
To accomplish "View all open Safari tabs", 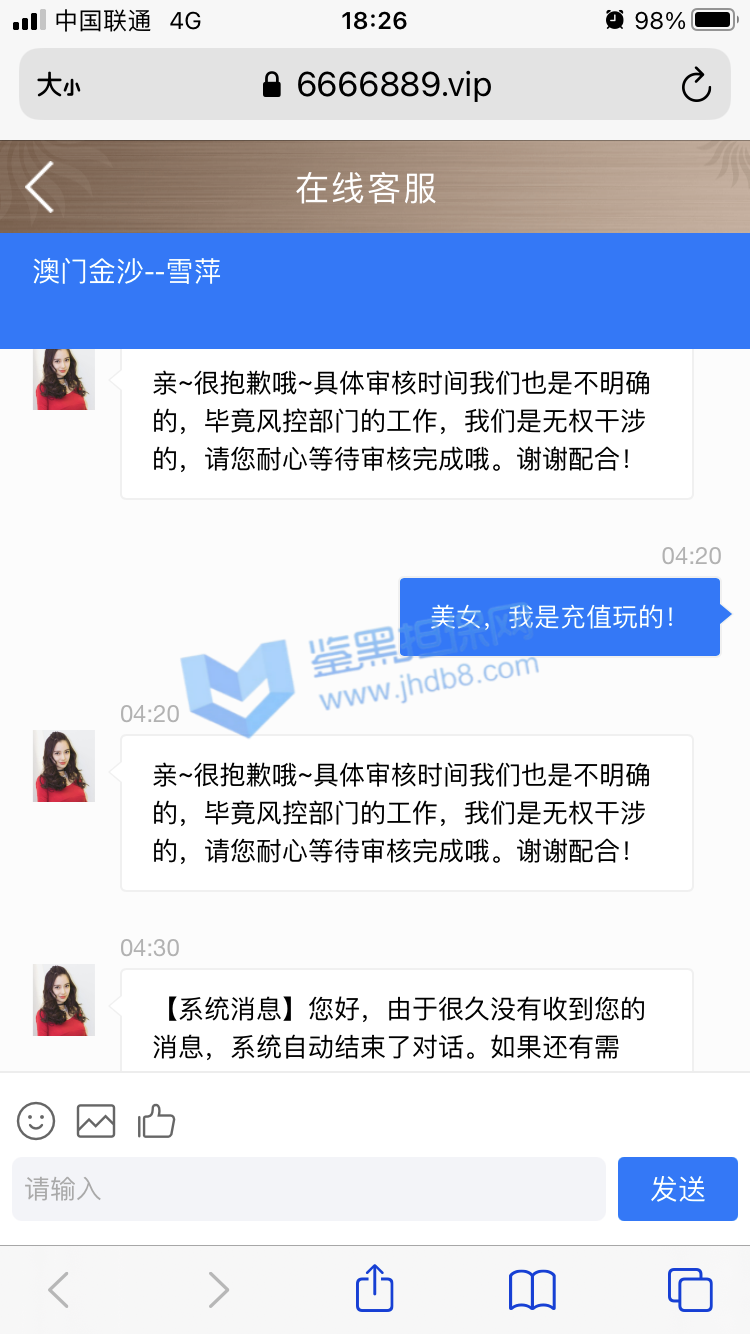I will 689,1290.
